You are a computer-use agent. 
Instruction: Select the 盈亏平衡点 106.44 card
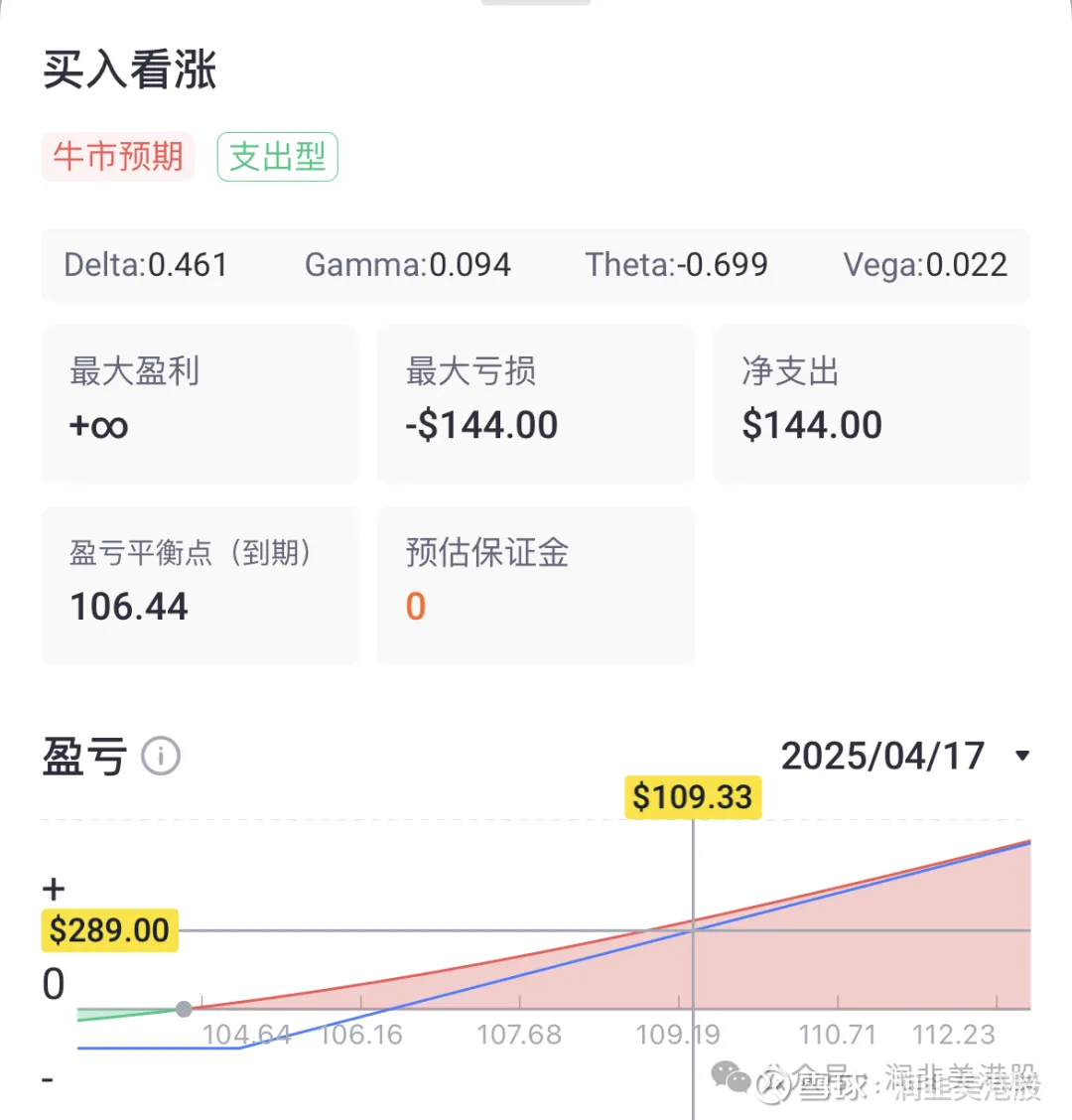pos(199,586)
